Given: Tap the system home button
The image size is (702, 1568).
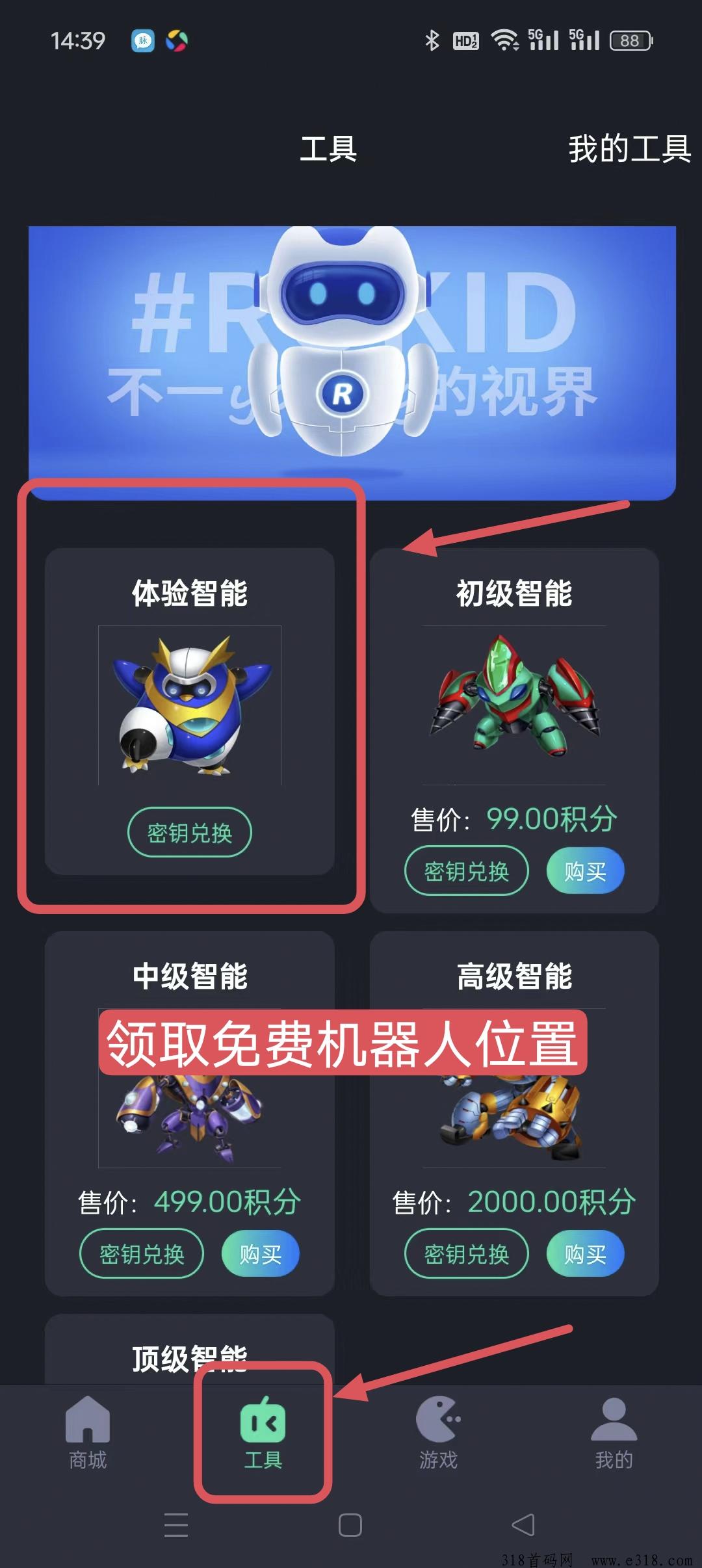Looking at the screenshot, I should [x=350, y=1524].
